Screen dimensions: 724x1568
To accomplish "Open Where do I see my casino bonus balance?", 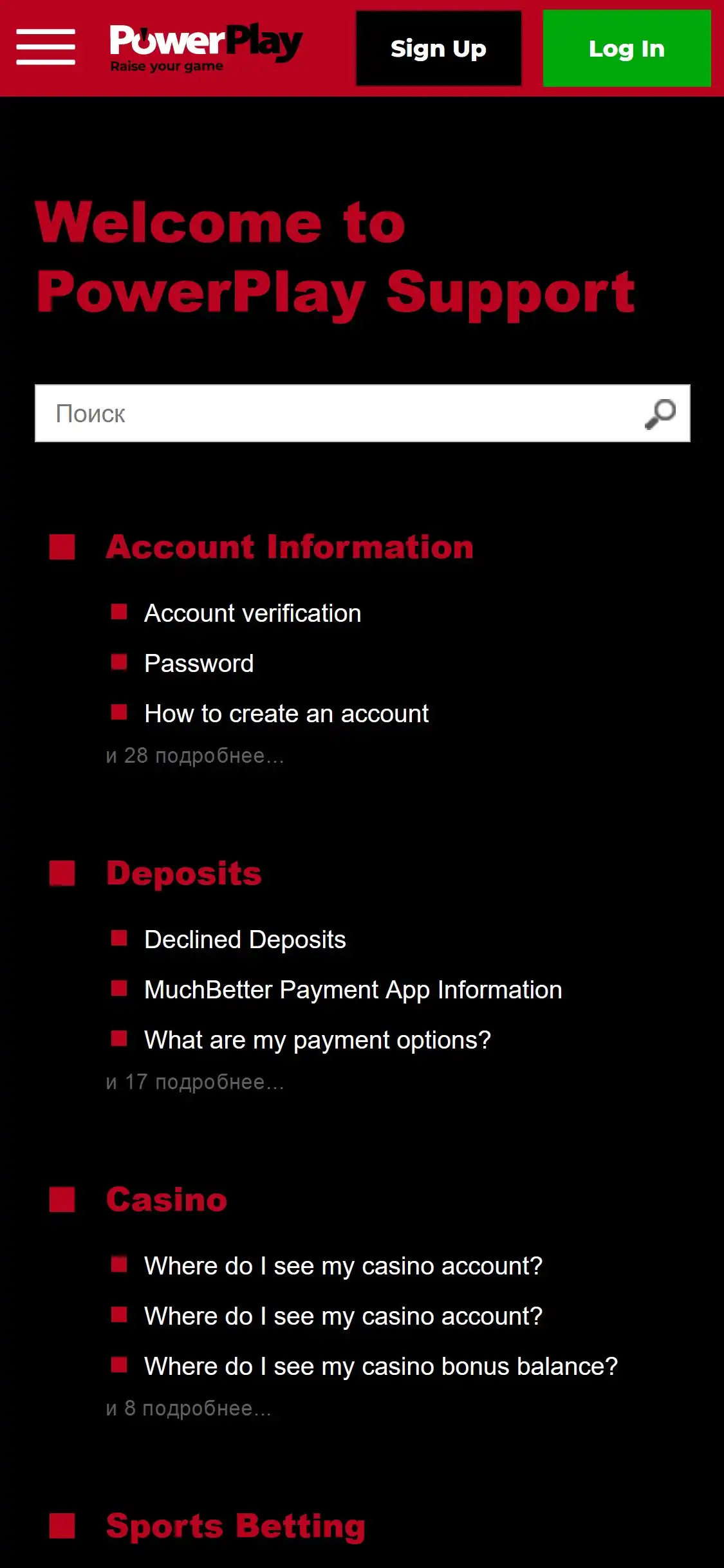I will tap(380, 1367).
